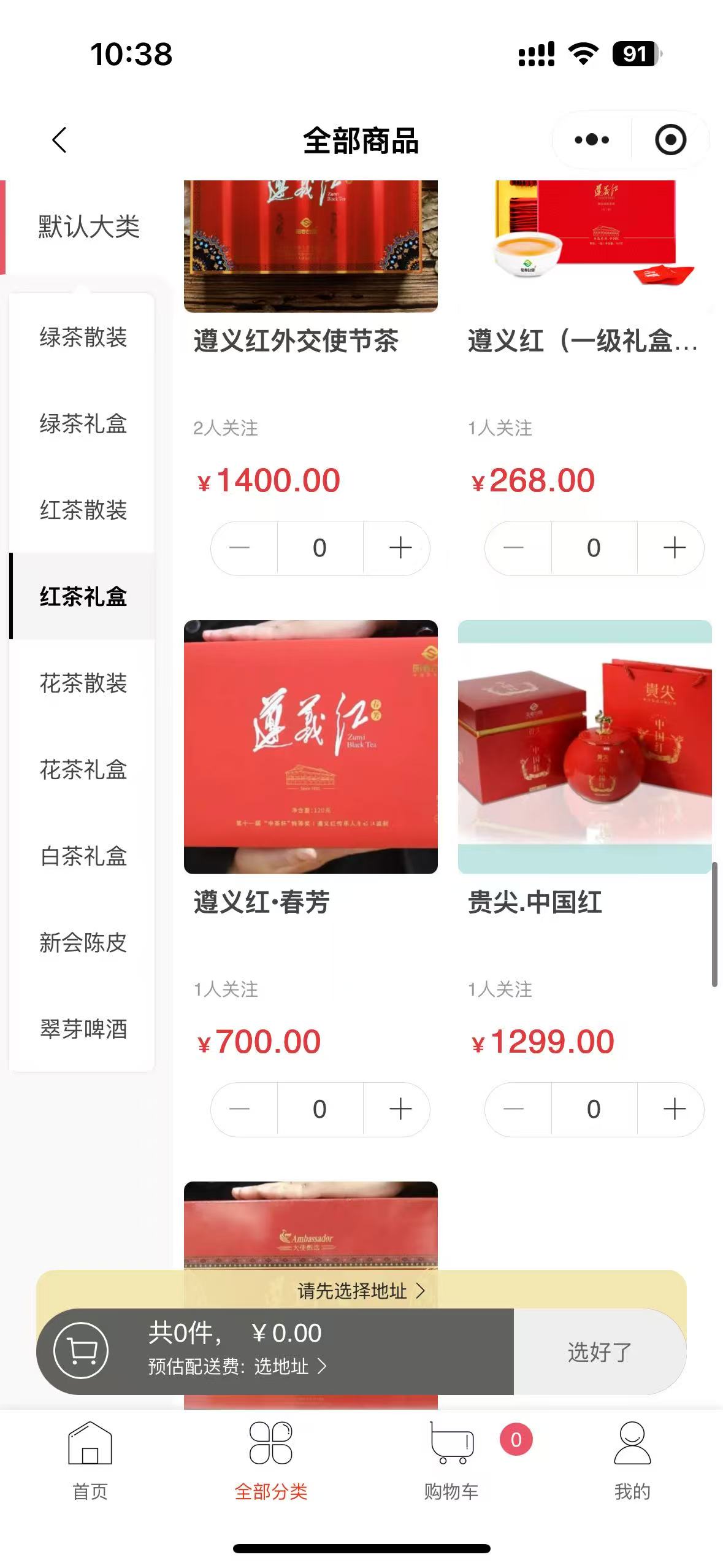Increase quantity of 遵义红外交使节茶
The image size is (723, 1568).
pyautogui.click(x=400, y=548)
